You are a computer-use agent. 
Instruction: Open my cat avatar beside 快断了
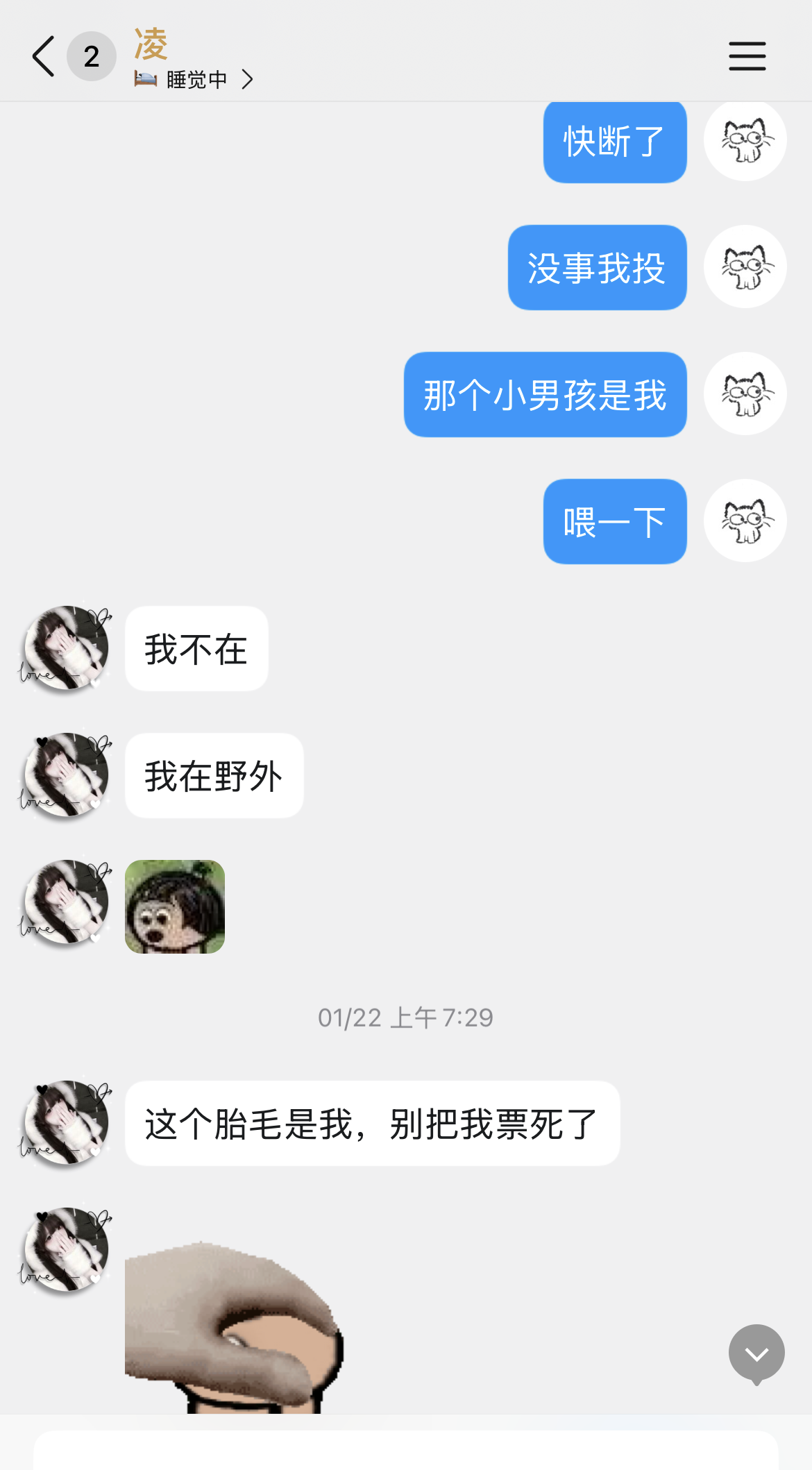click(745, 140)
